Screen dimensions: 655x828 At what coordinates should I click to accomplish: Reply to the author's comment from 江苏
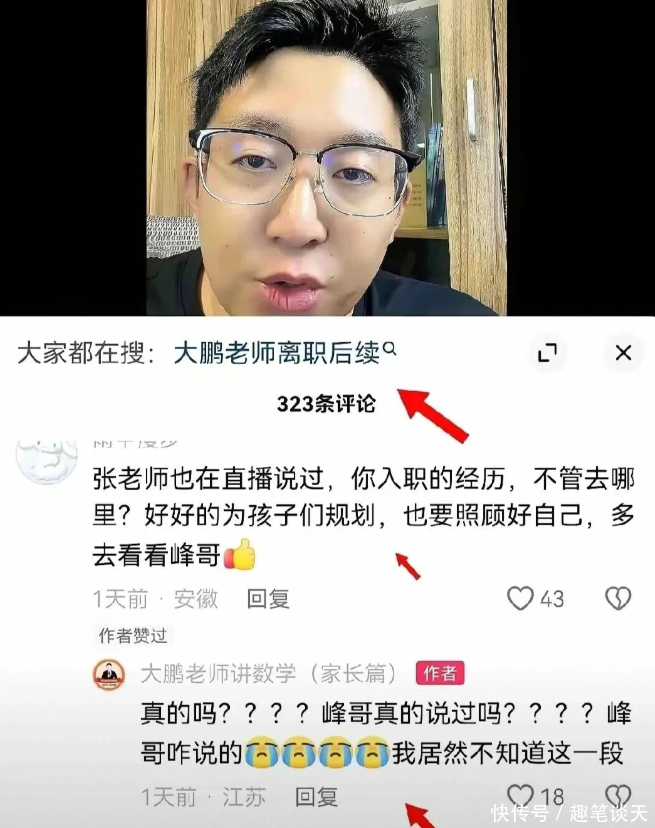[x=316, y=797]
